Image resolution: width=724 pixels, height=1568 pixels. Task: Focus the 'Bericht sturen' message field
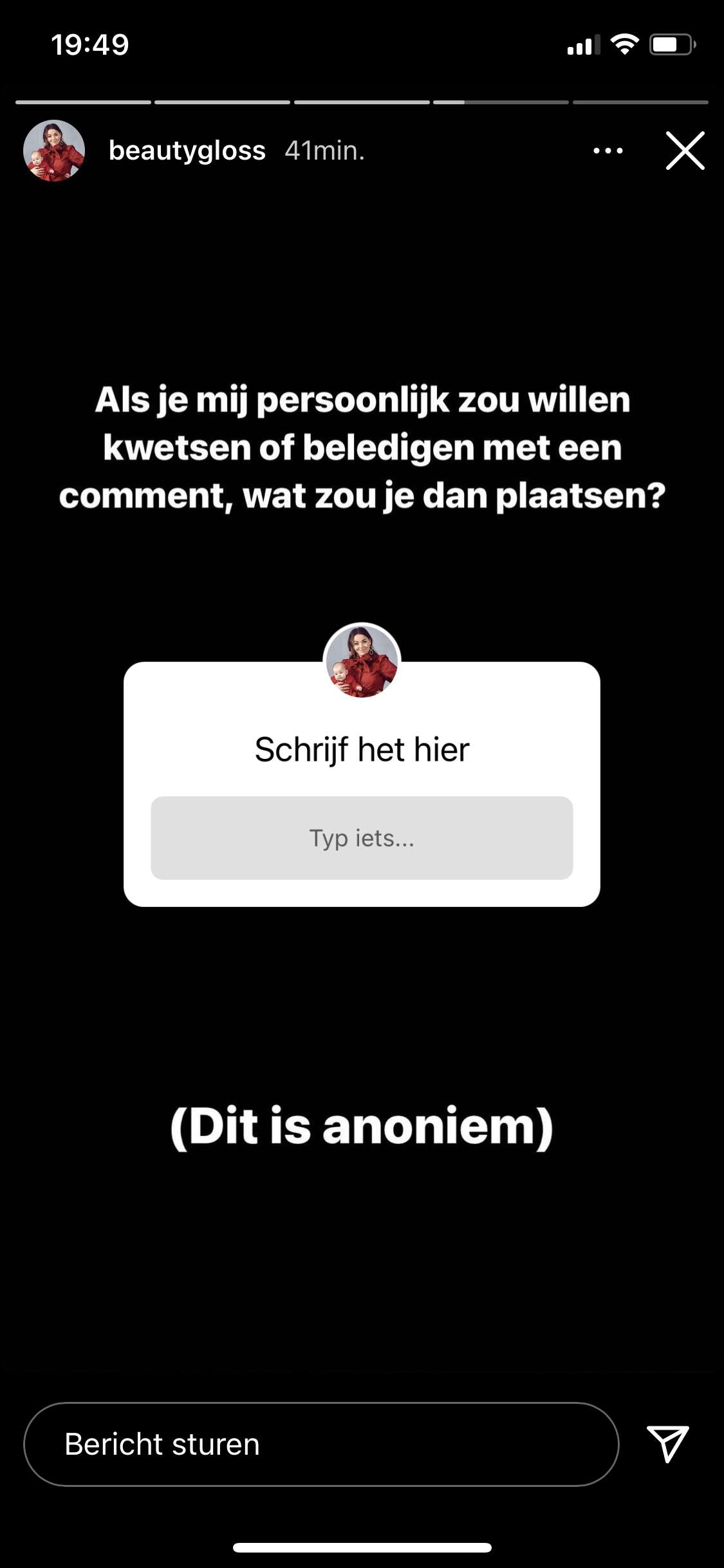point(321,1444)
